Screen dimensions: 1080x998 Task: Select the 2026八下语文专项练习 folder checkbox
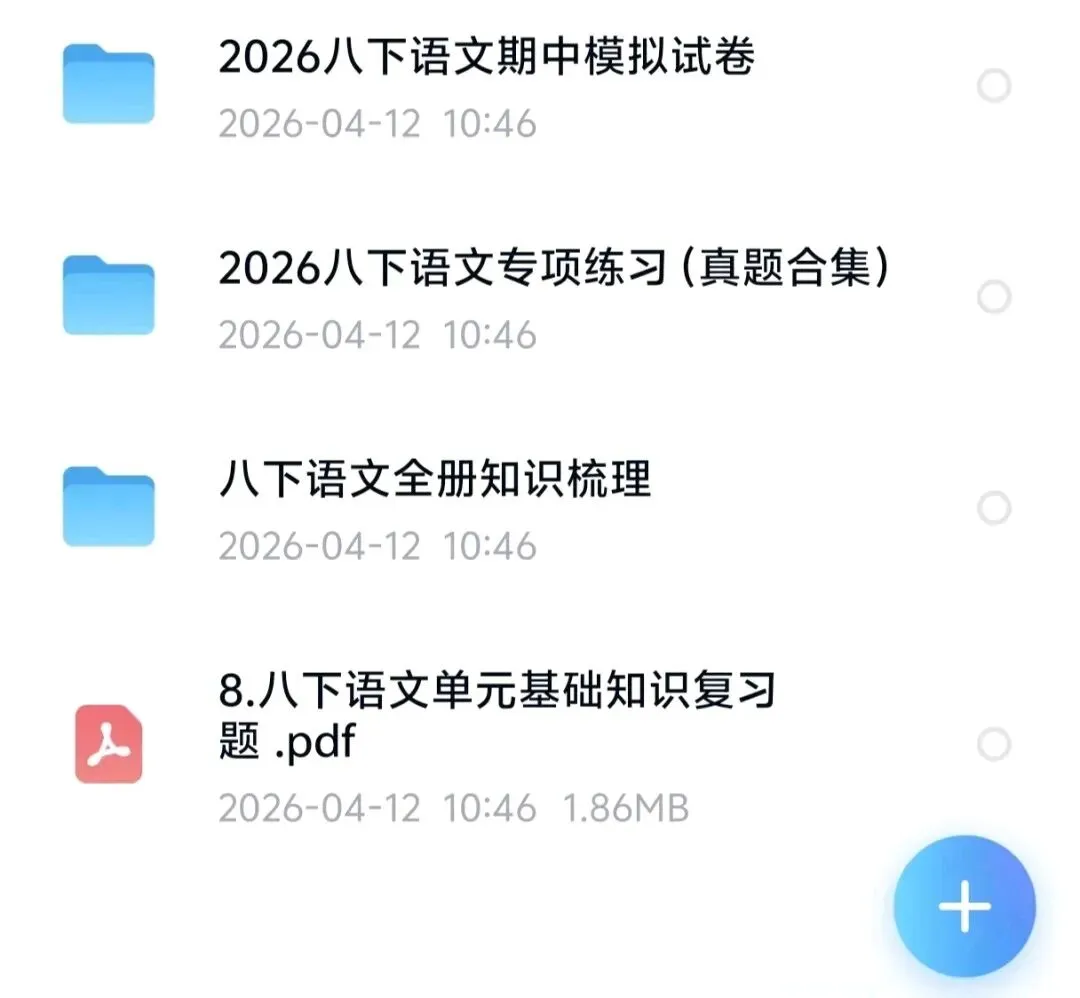(994, 297)
